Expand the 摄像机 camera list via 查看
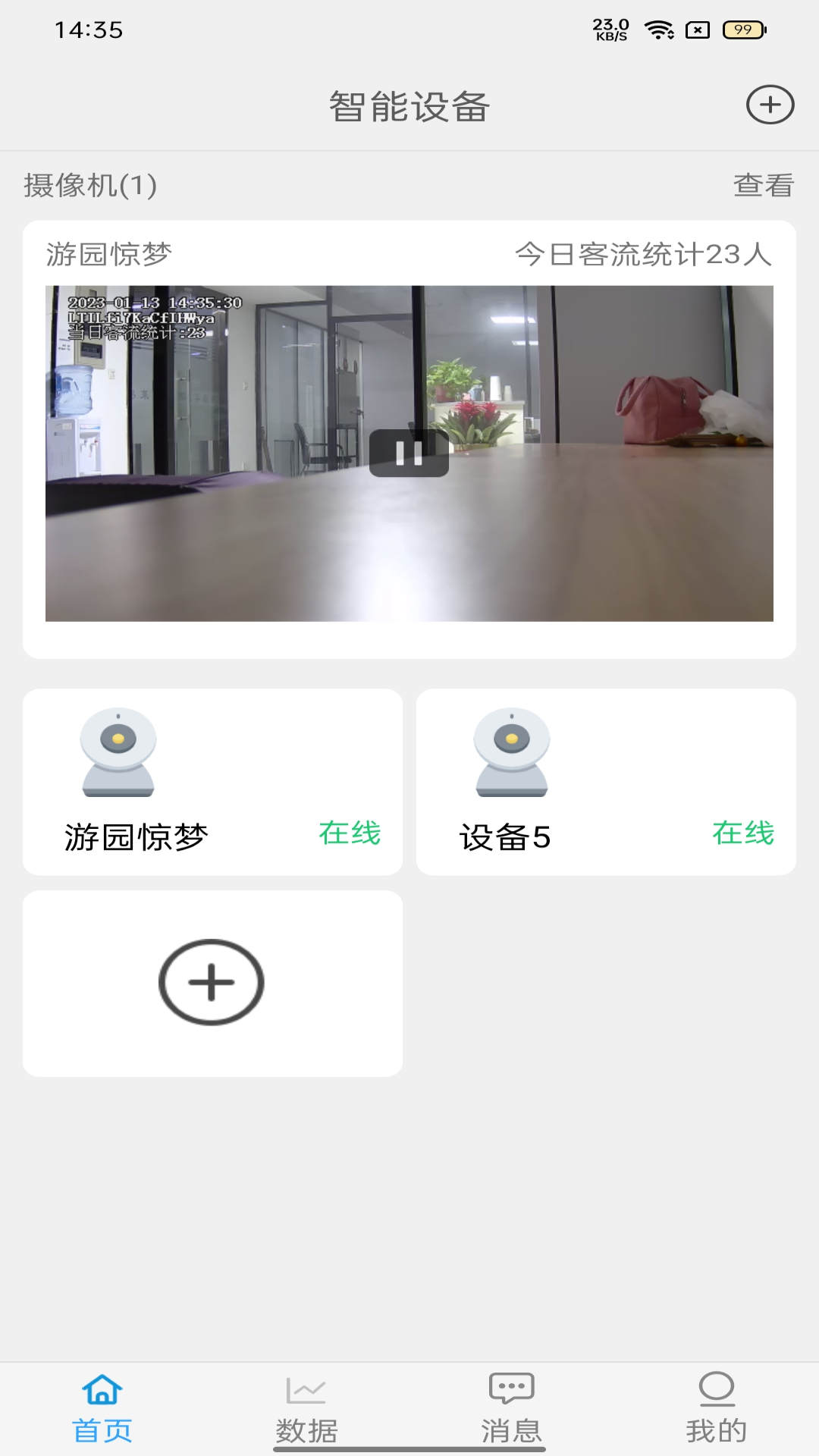The height and width of the screenshot is (1456, 819). 763,183
